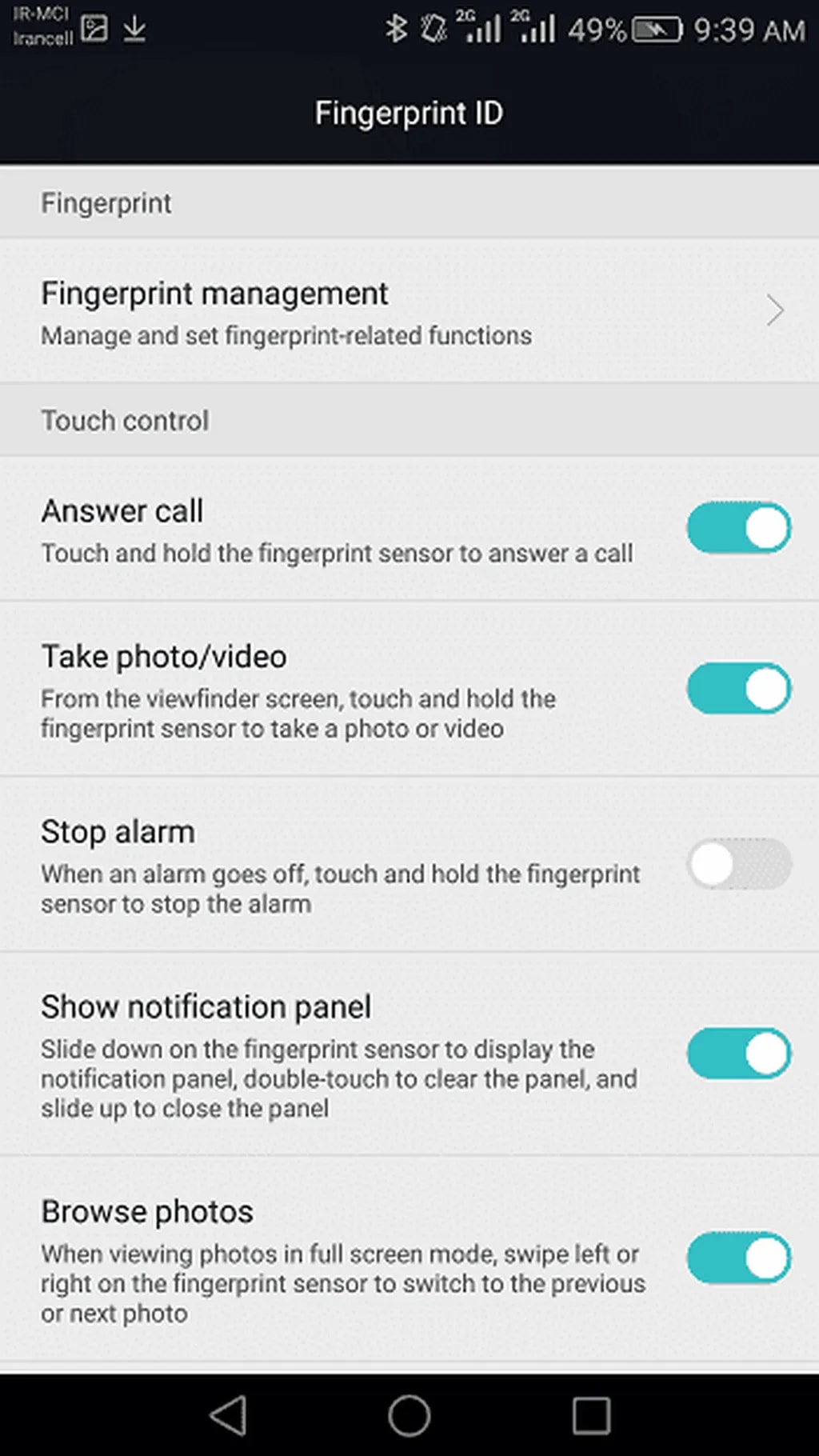Tap the system back button

(228, 1416)
